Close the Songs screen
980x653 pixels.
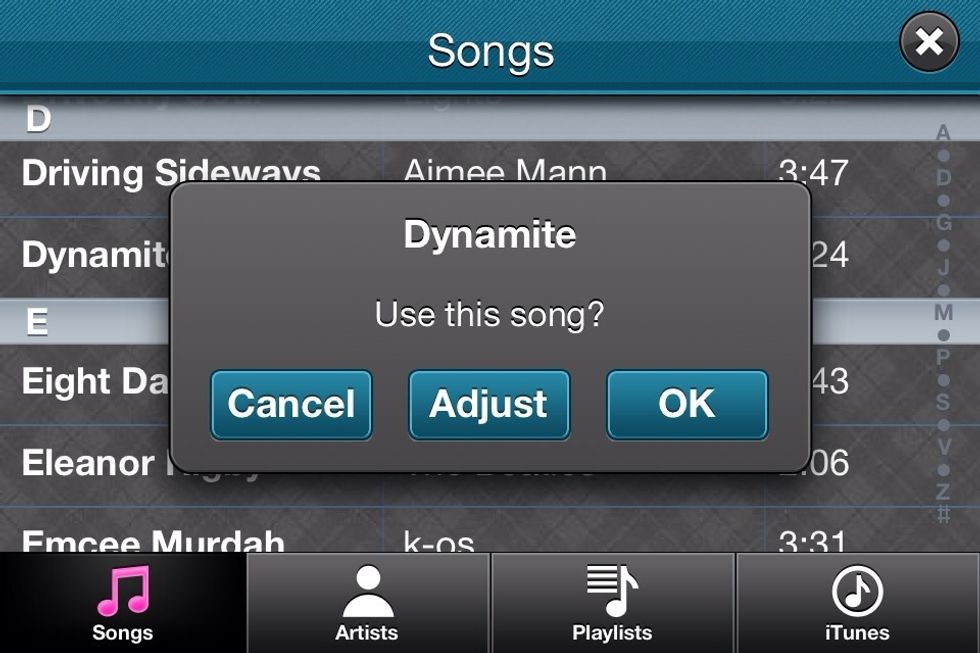[929, 42]
